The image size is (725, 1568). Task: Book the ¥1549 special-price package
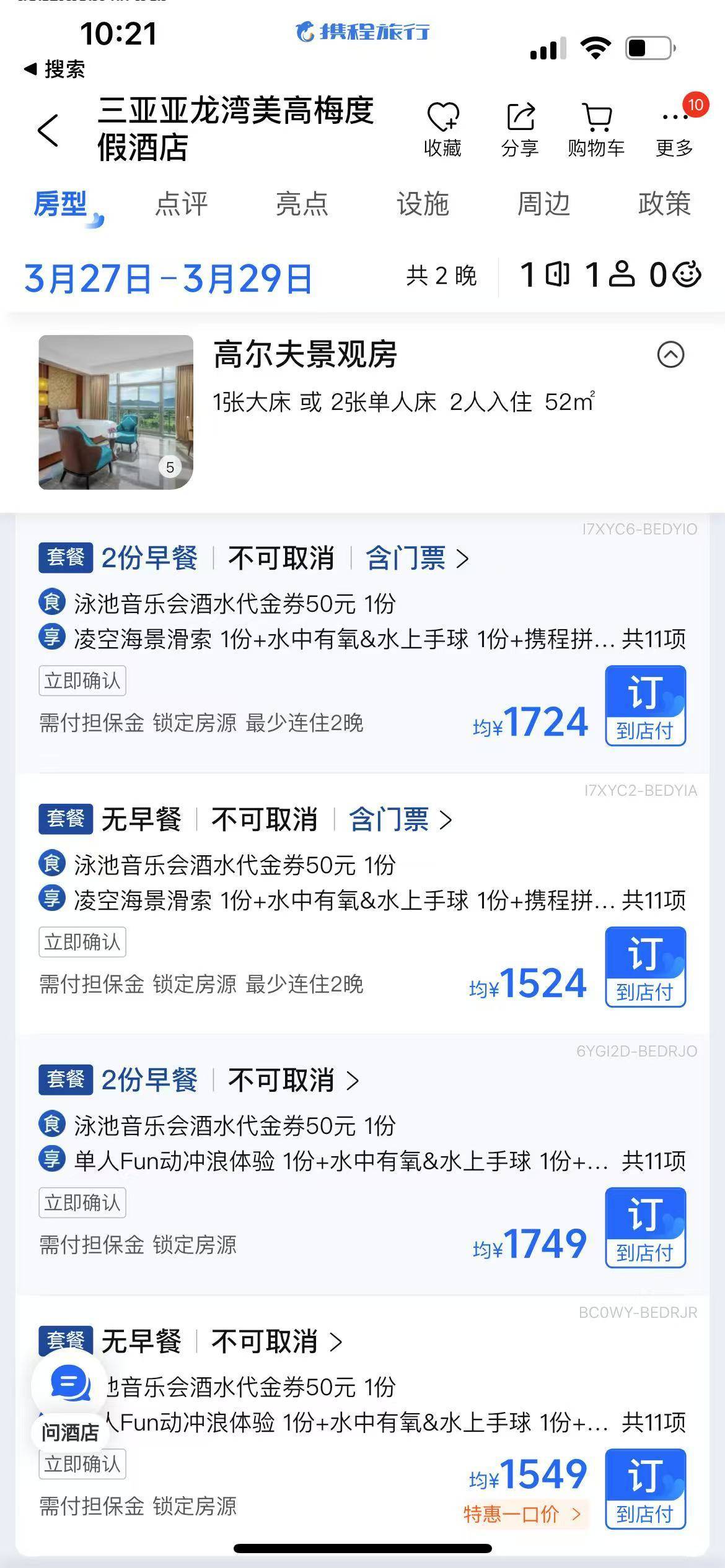(646, 1489)
